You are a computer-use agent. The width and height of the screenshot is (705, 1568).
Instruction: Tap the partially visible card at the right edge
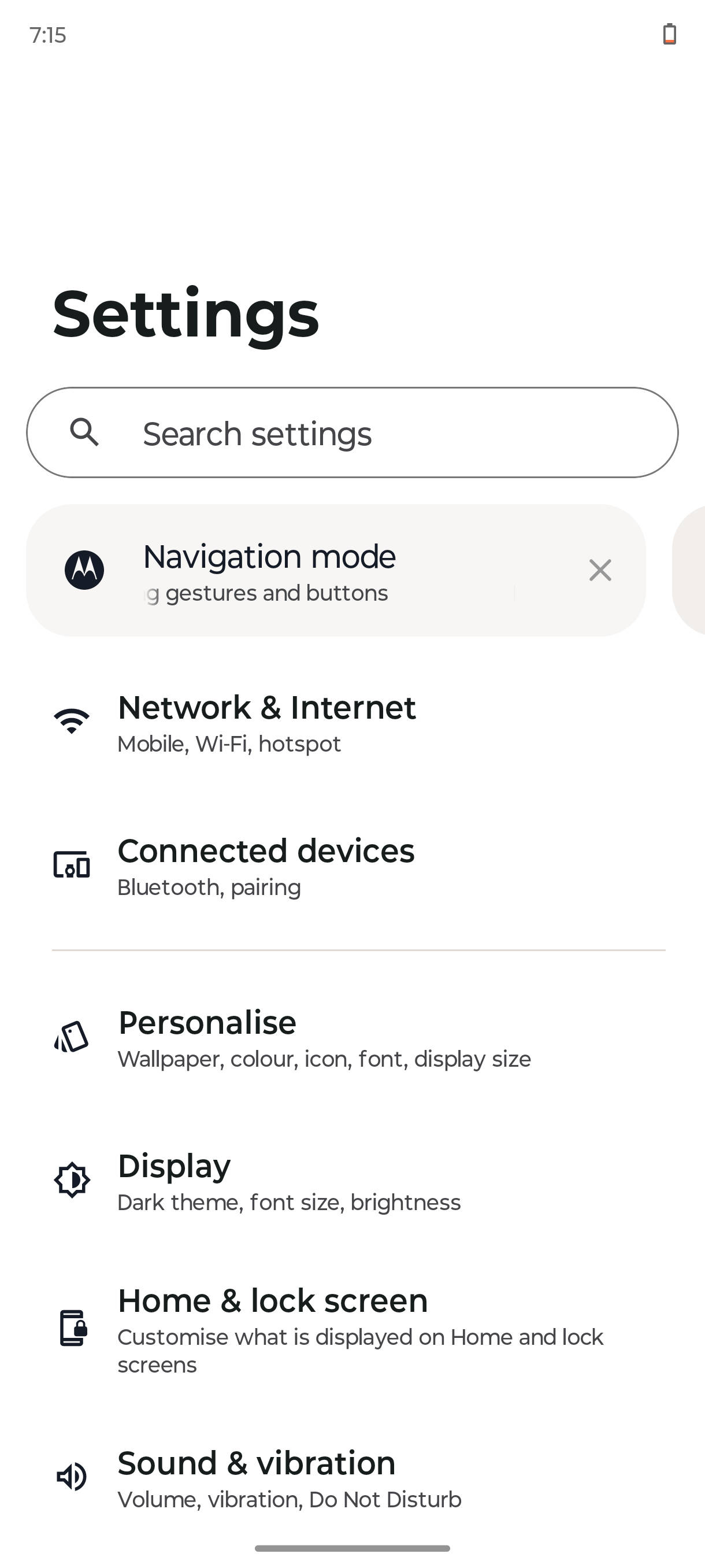[x=693, y=569]
